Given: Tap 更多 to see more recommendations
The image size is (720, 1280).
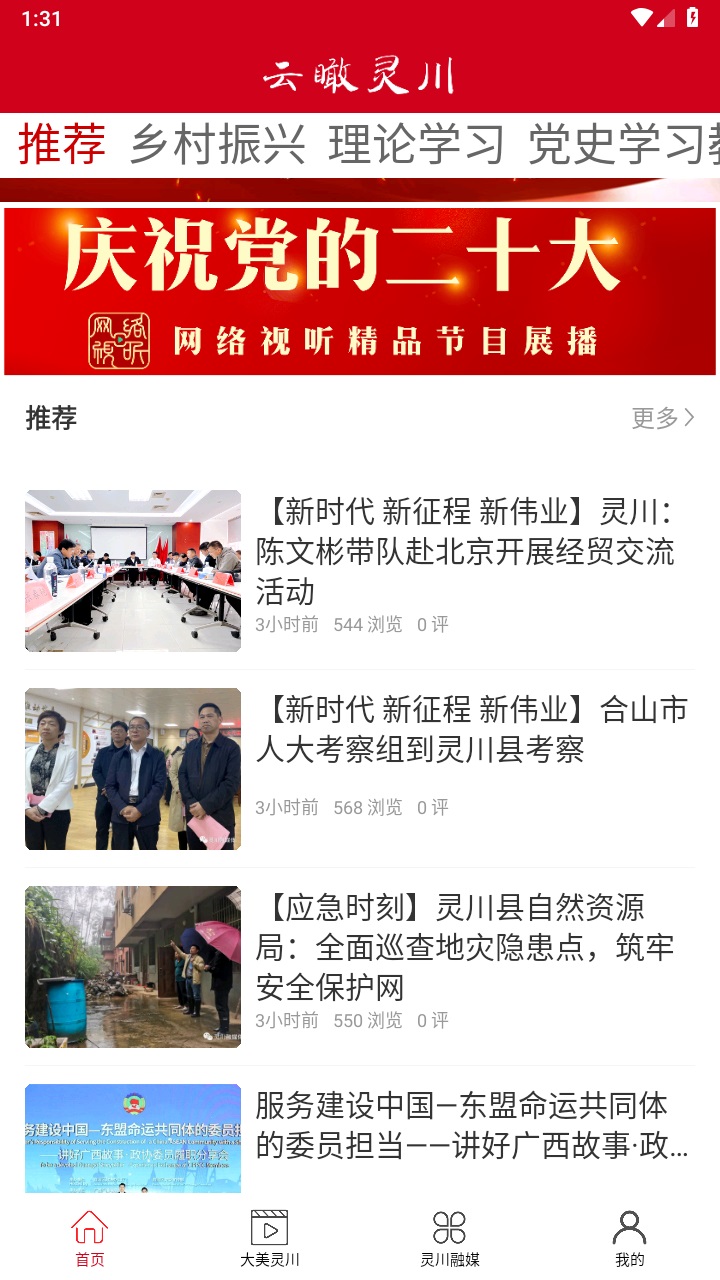Looking at the screenshot, I should point(662,418).
